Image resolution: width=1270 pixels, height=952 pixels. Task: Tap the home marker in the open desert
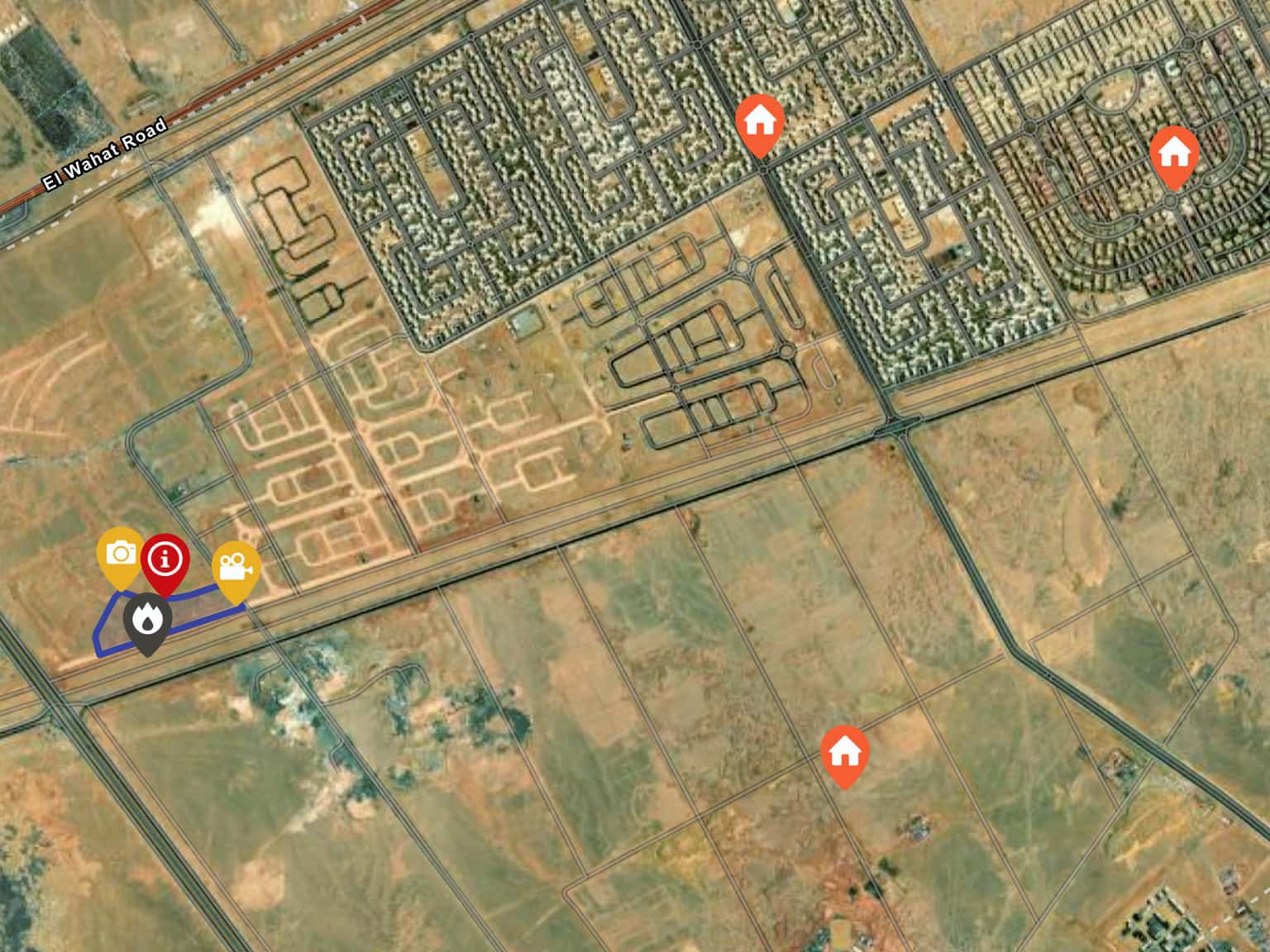[x=844, y=752]
